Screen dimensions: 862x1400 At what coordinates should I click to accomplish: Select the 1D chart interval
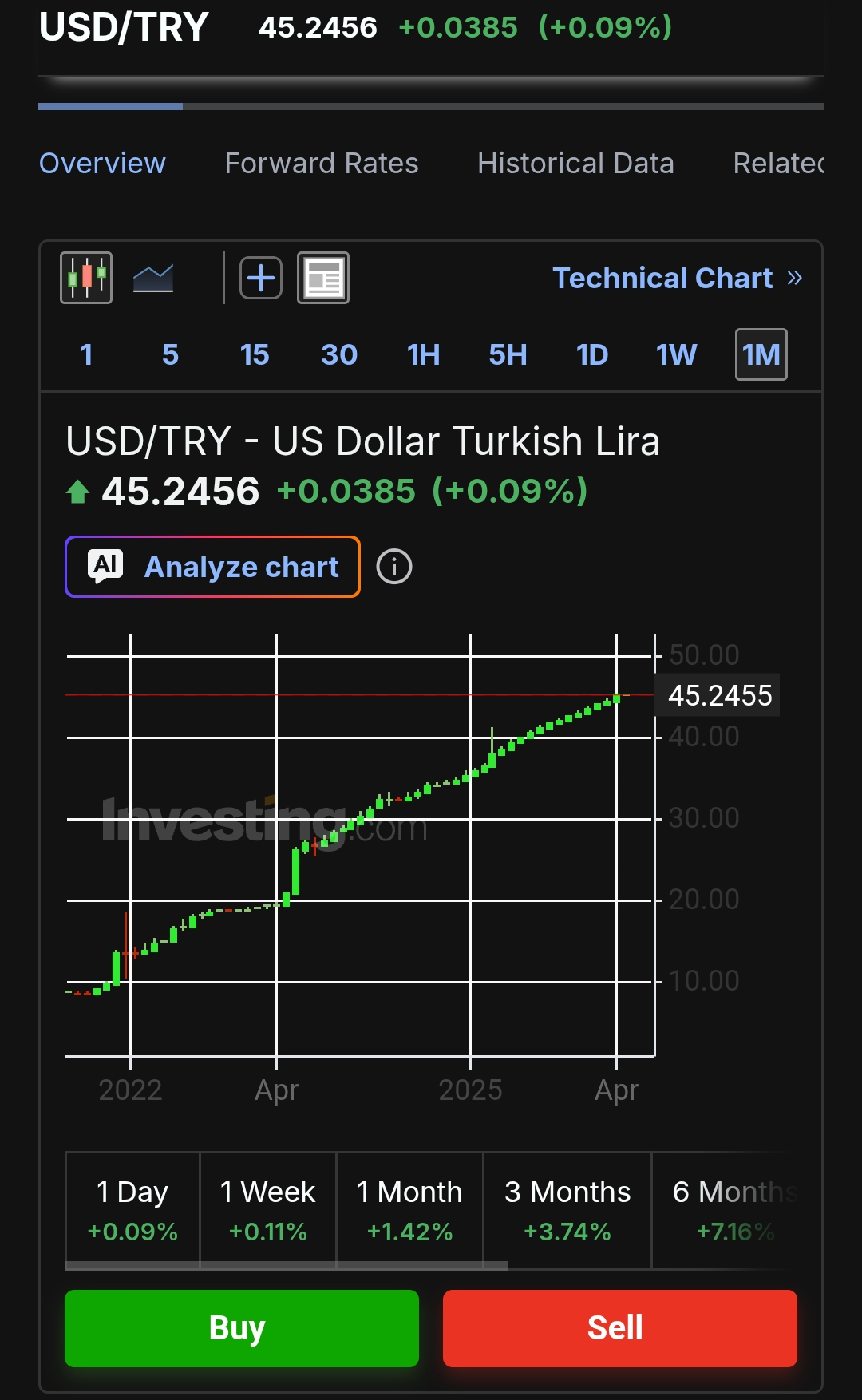(592, 354)
